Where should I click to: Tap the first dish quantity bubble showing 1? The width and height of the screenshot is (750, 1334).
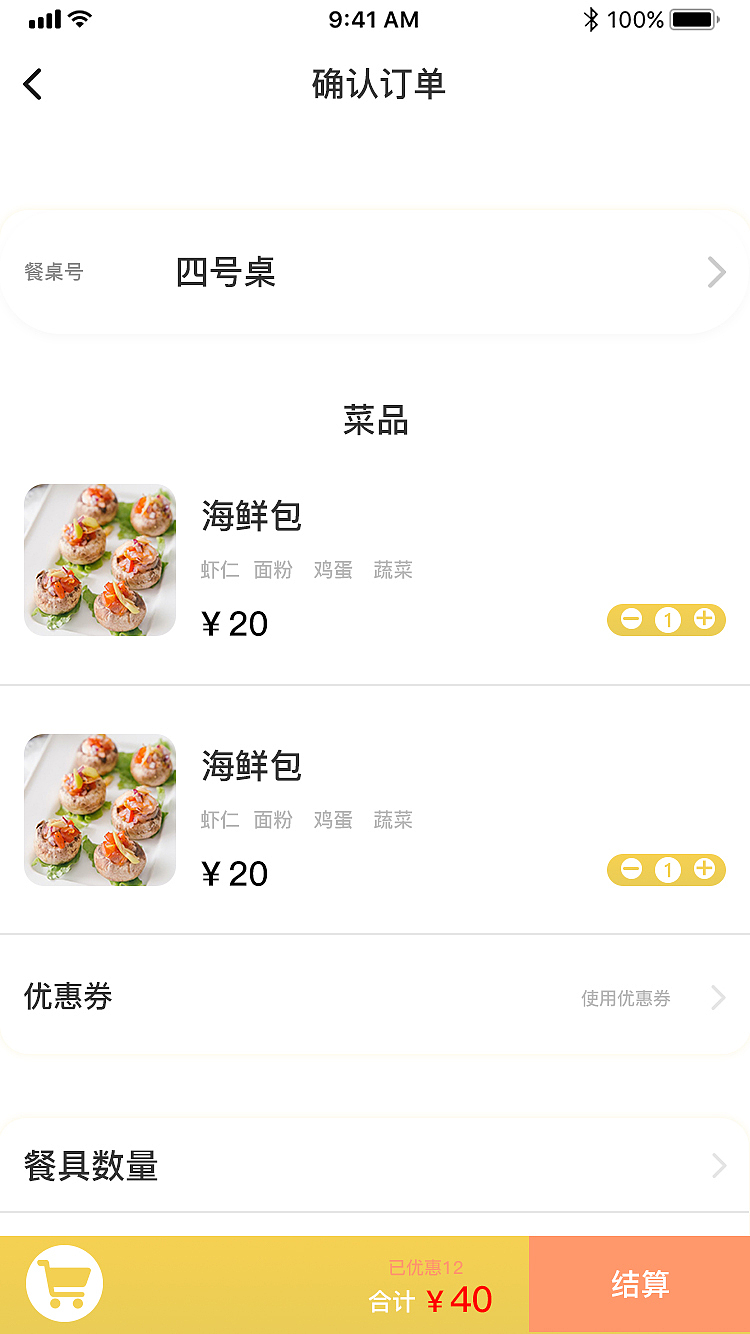coord(666,620)
